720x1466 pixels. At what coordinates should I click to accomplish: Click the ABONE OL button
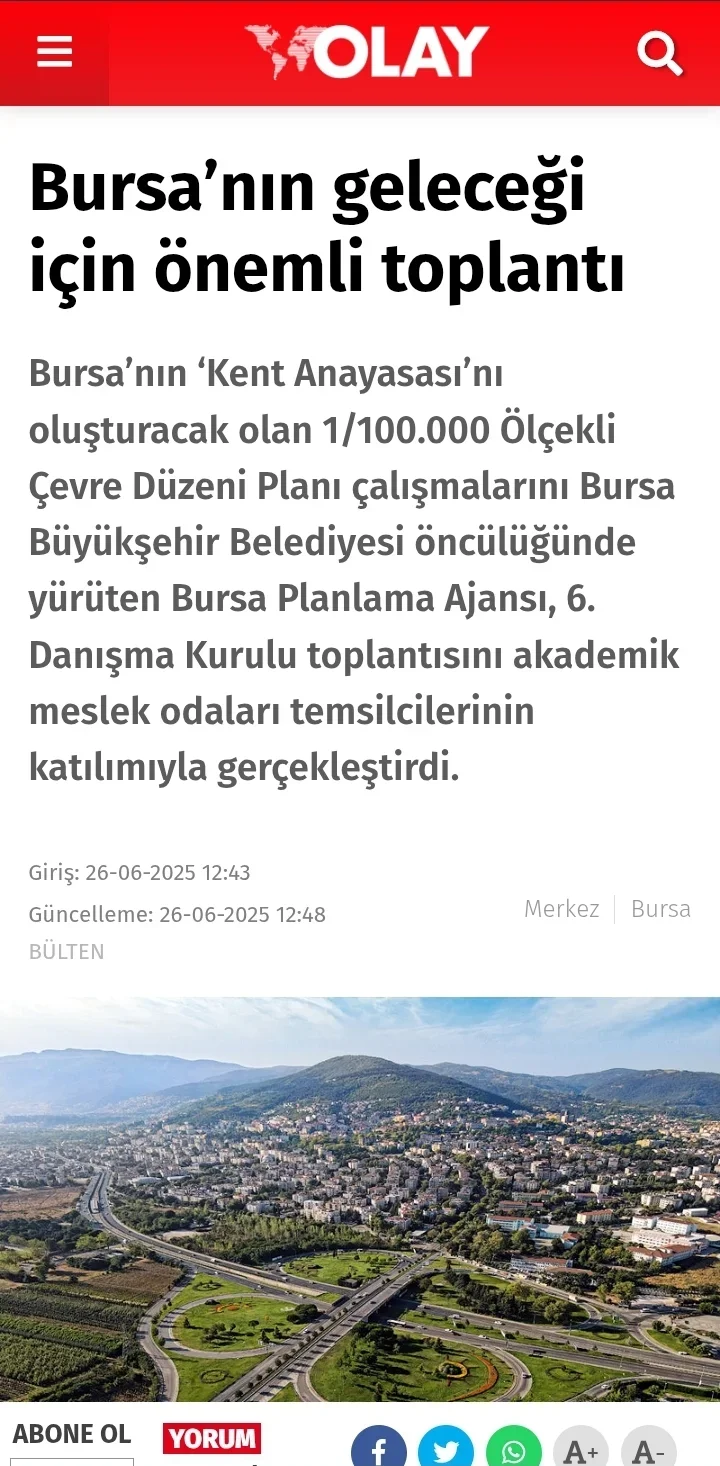pyautogui.click(x=71, y=1433)
